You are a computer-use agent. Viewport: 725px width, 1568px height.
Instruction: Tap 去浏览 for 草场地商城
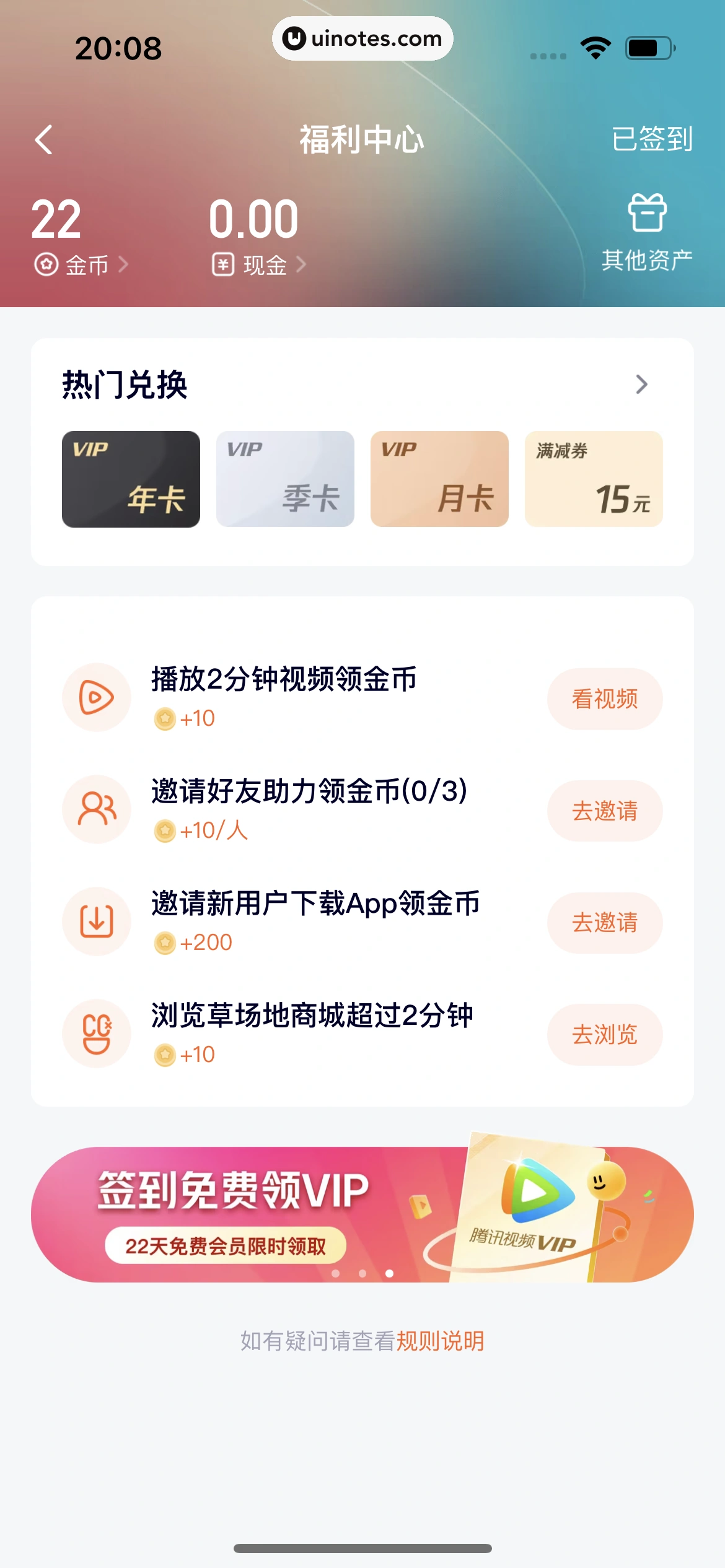(x=604, y=1034)
